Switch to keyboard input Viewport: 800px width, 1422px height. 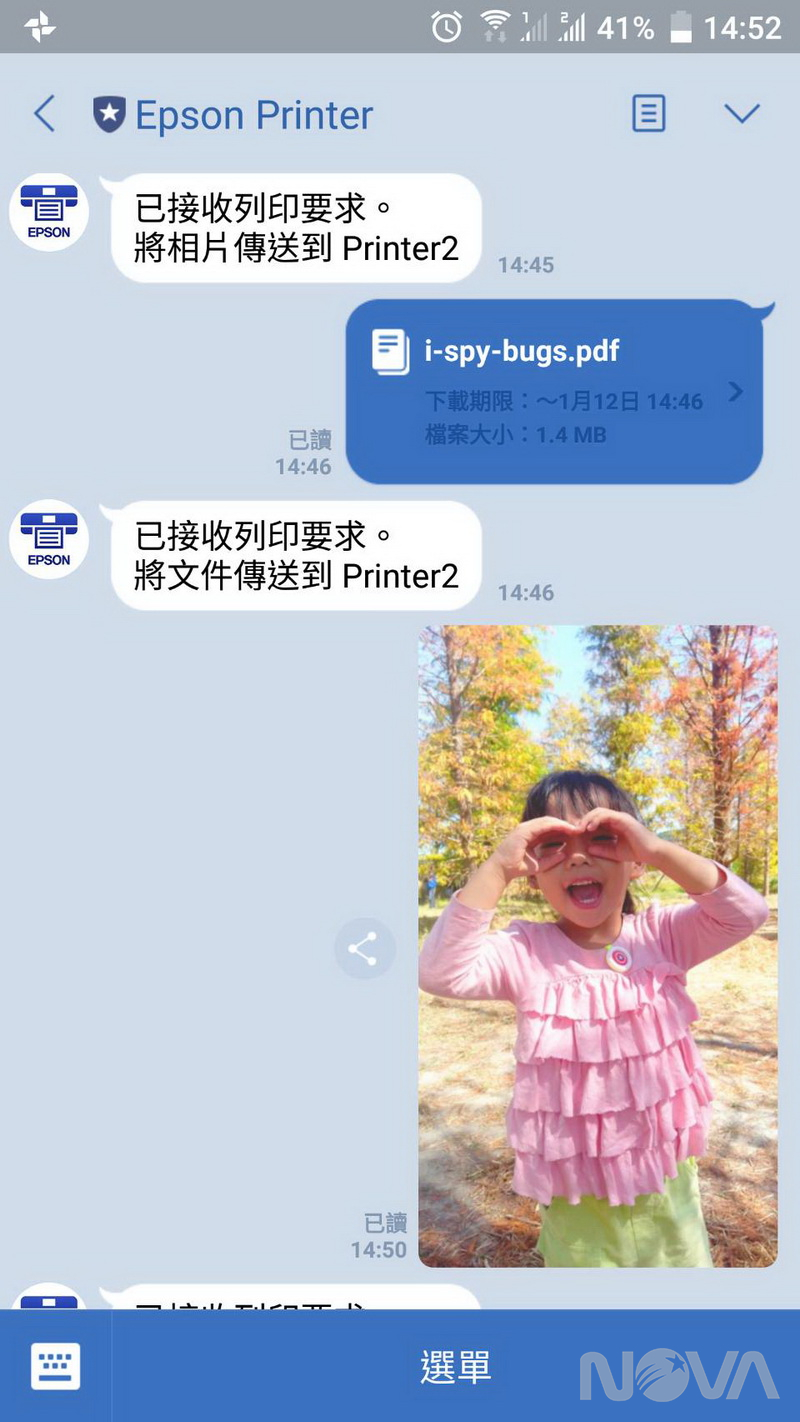point(55,1366)
